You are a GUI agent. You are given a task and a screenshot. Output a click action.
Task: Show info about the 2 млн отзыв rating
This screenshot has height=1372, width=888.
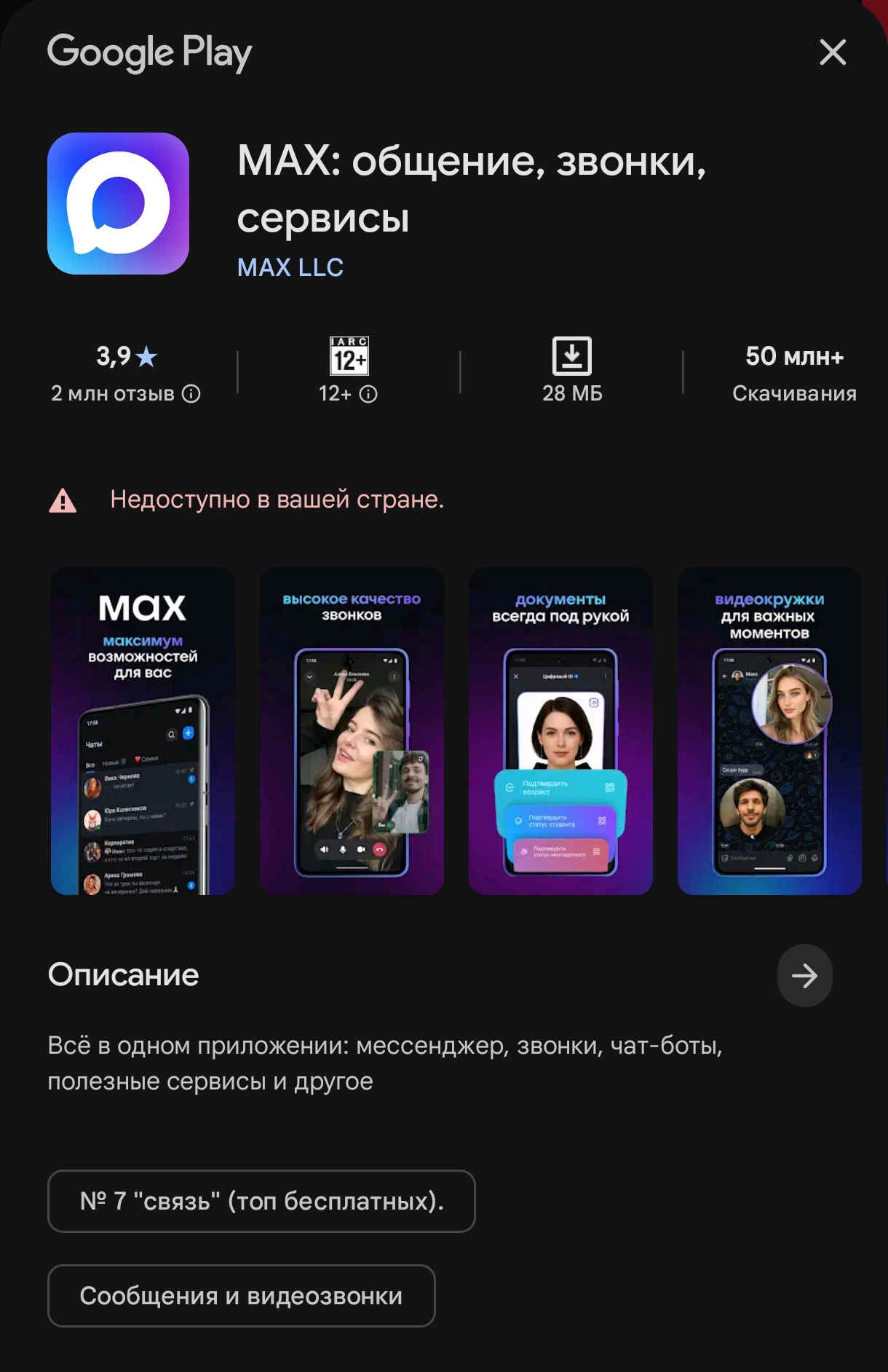191,394
